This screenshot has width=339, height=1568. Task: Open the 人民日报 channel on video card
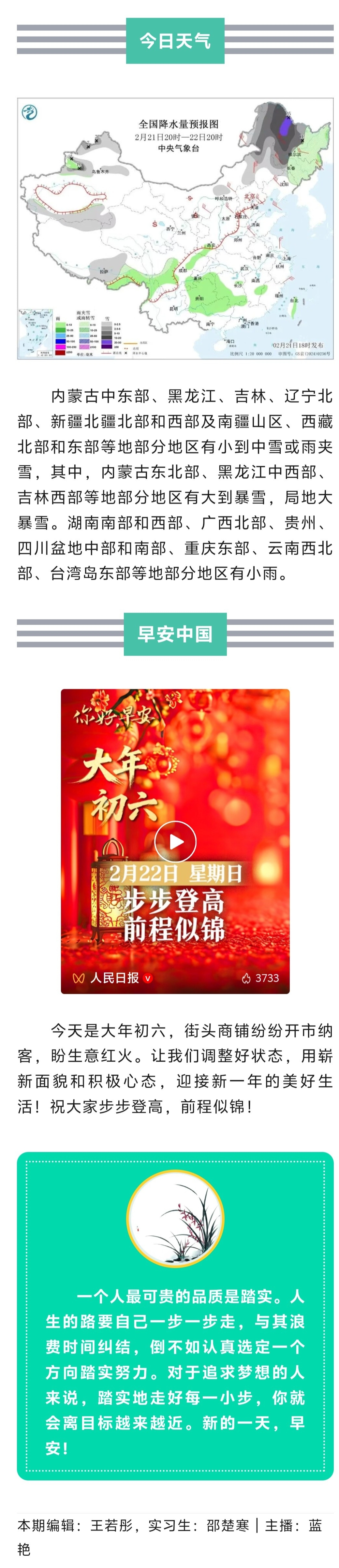click(x=114, y=978)
